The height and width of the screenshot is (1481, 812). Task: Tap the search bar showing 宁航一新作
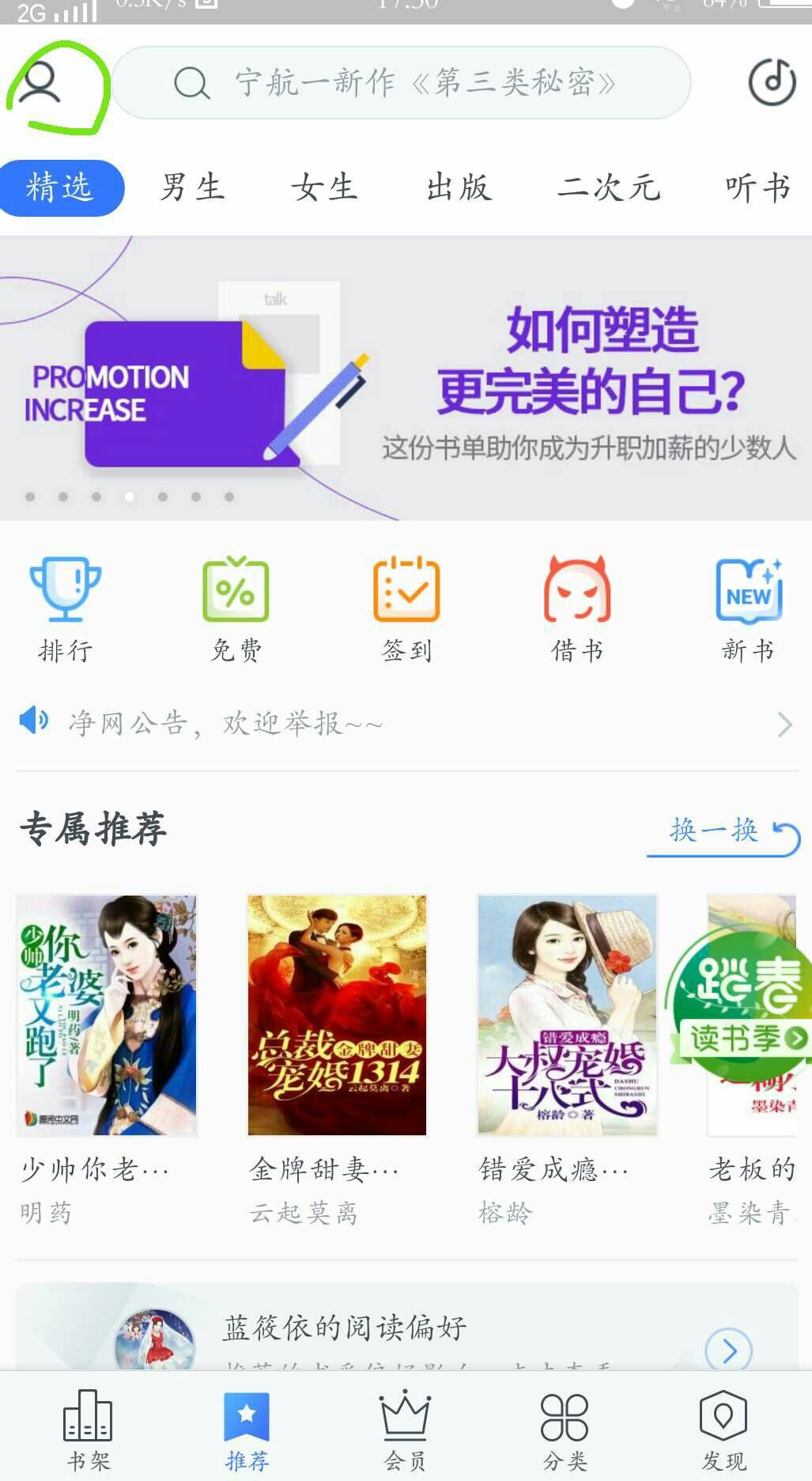coord(402,82)
